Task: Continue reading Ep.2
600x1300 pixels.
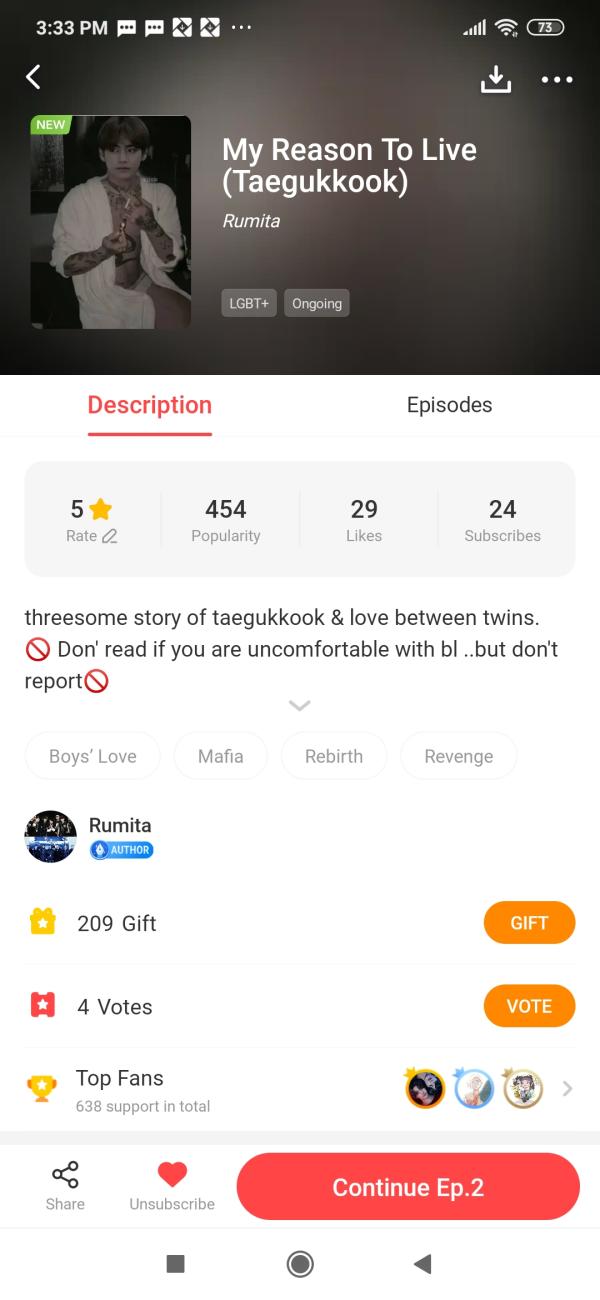Action: [408, 1187]
